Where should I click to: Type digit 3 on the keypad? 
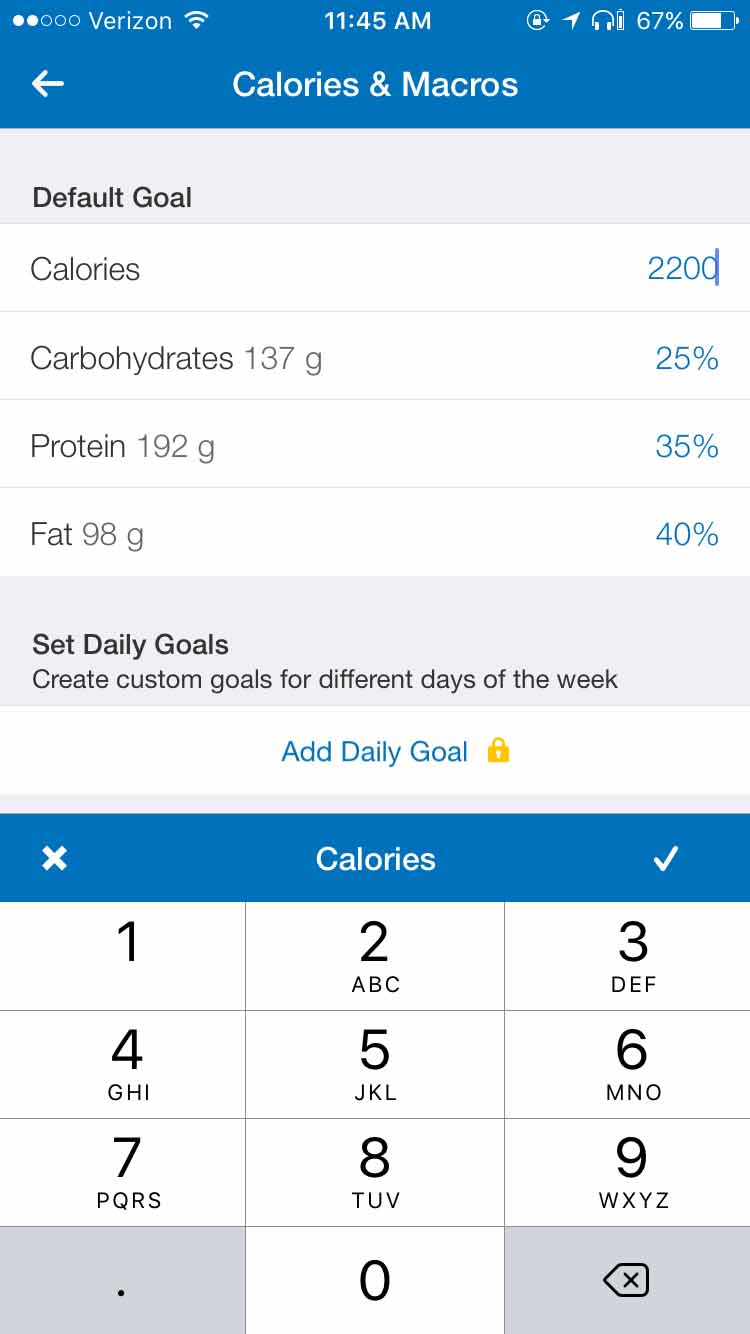628,956
